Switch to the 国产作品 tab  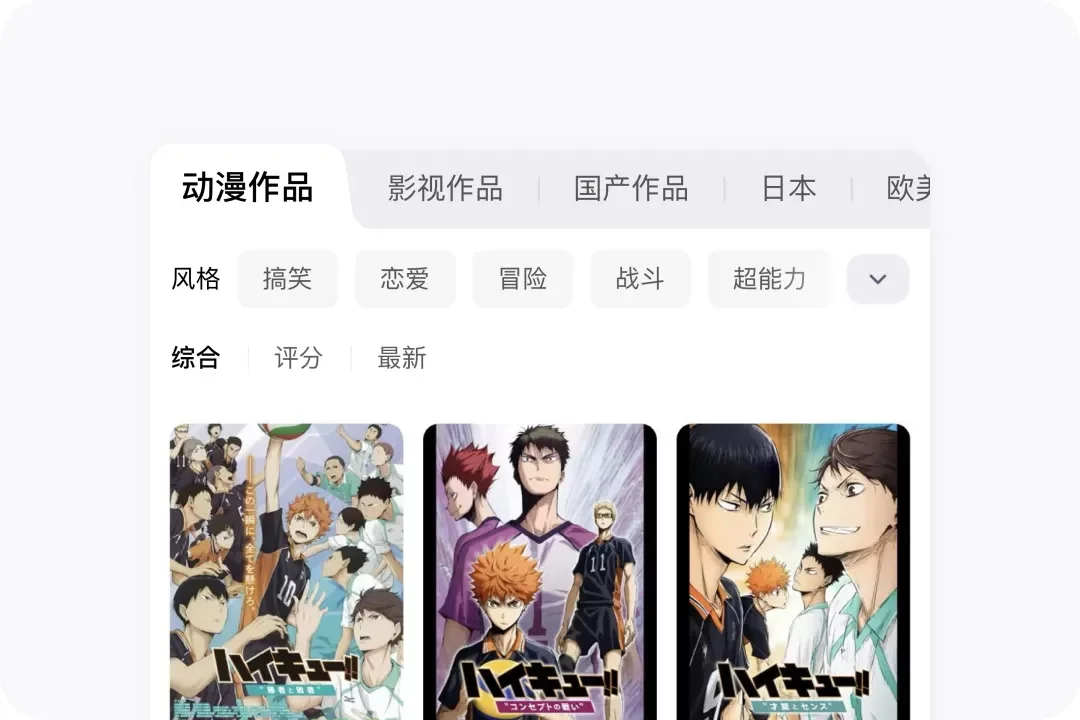pyautogui.click(x=631, y=188)
